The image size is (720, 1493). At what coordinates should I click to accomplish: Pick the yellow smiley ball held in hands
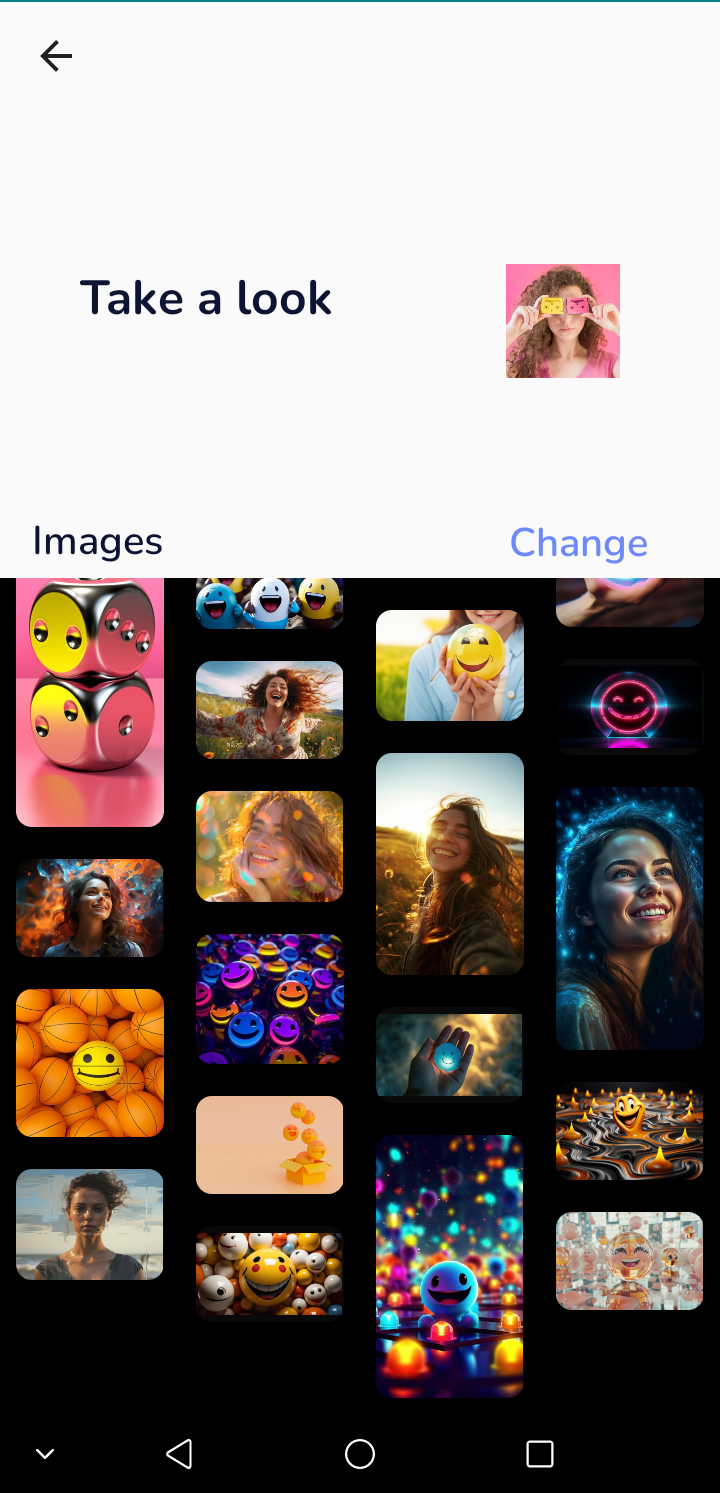tap(450, 665)
